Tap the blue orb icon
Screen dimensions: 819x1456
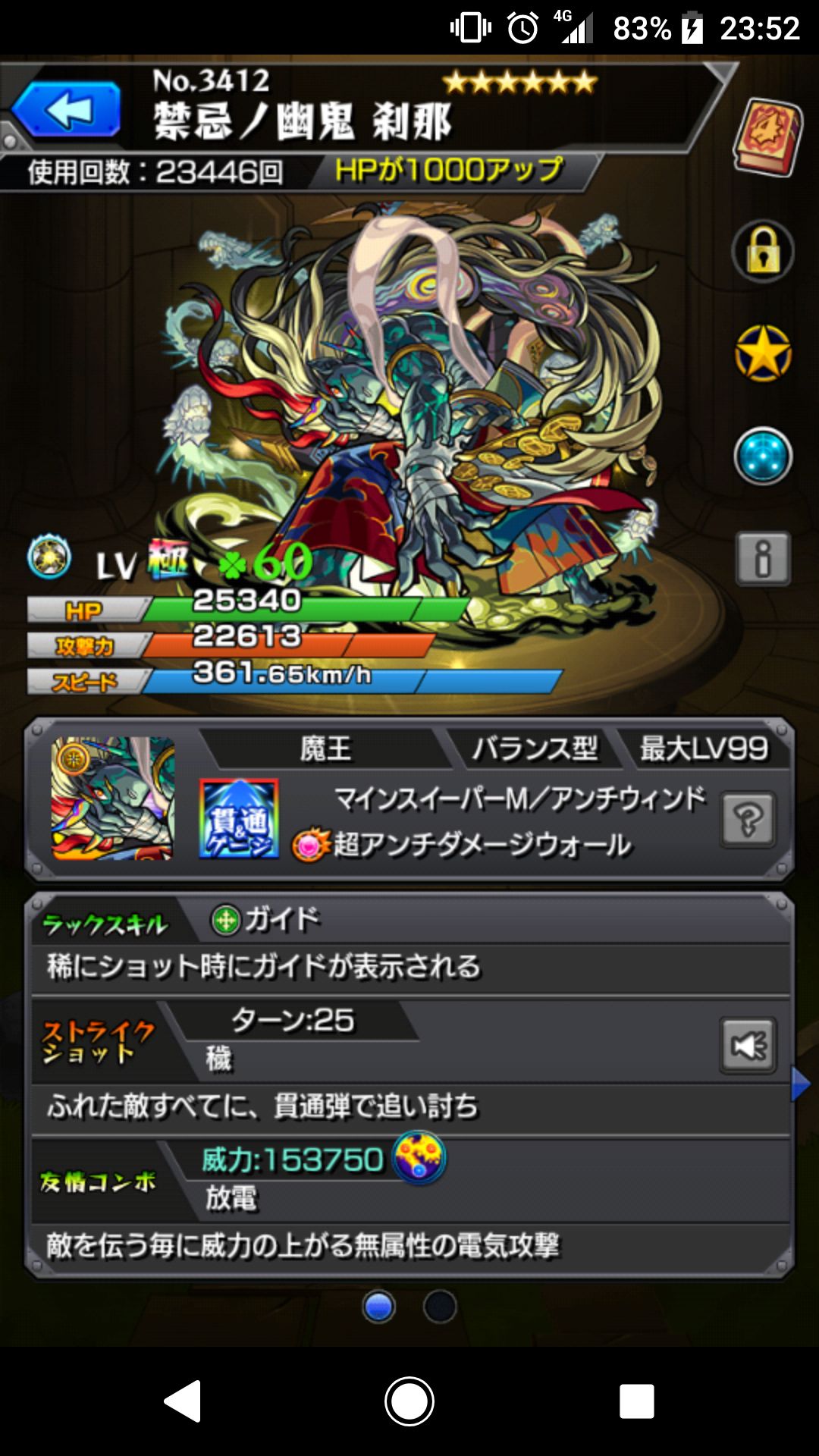(763, 456)
